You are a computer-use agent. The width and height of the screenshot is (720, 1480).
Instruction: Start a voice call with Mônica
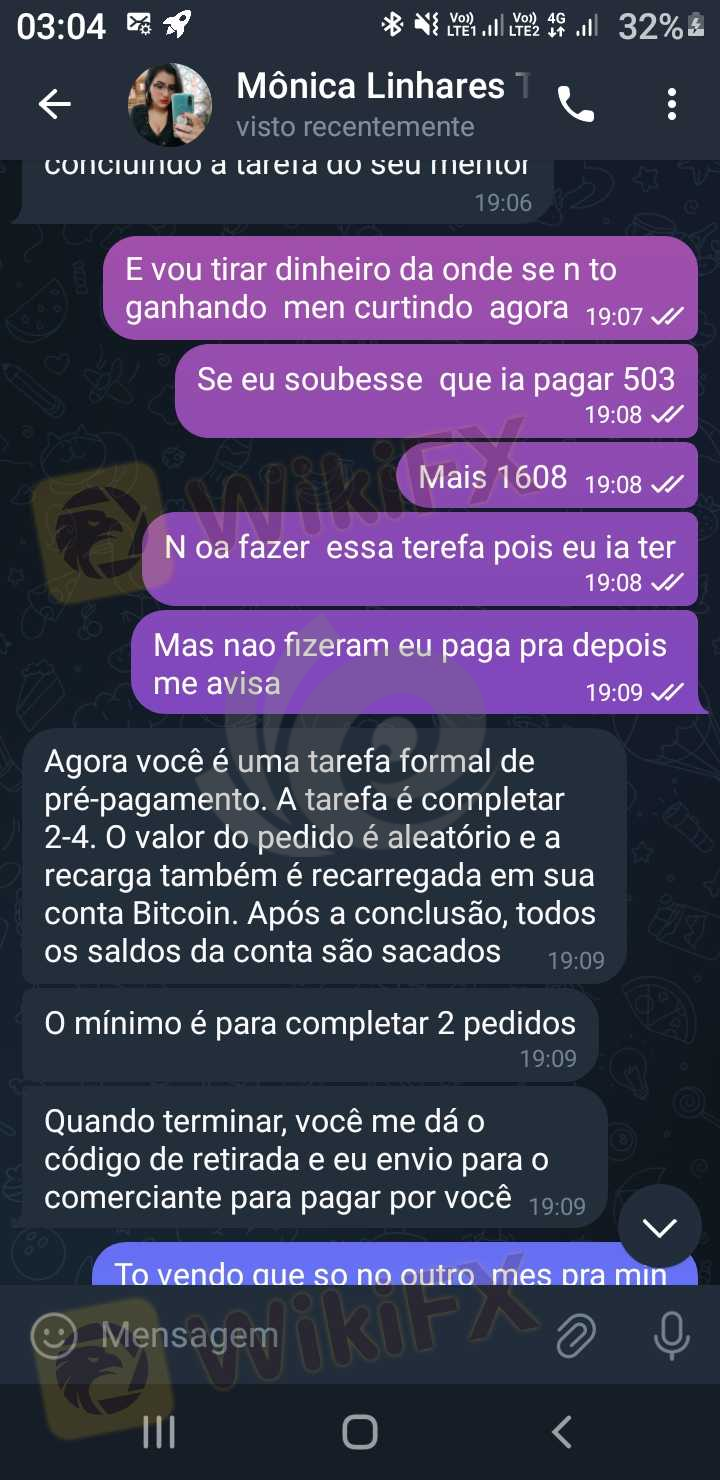[x=575, y=104]
